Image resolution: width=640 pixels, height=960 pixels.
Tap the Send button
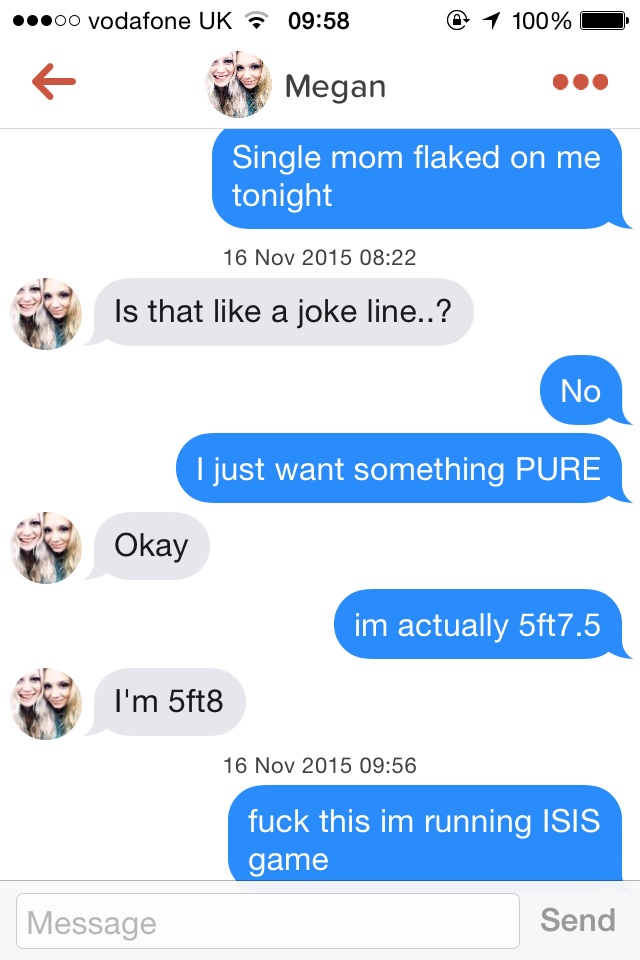coord(577,920)
